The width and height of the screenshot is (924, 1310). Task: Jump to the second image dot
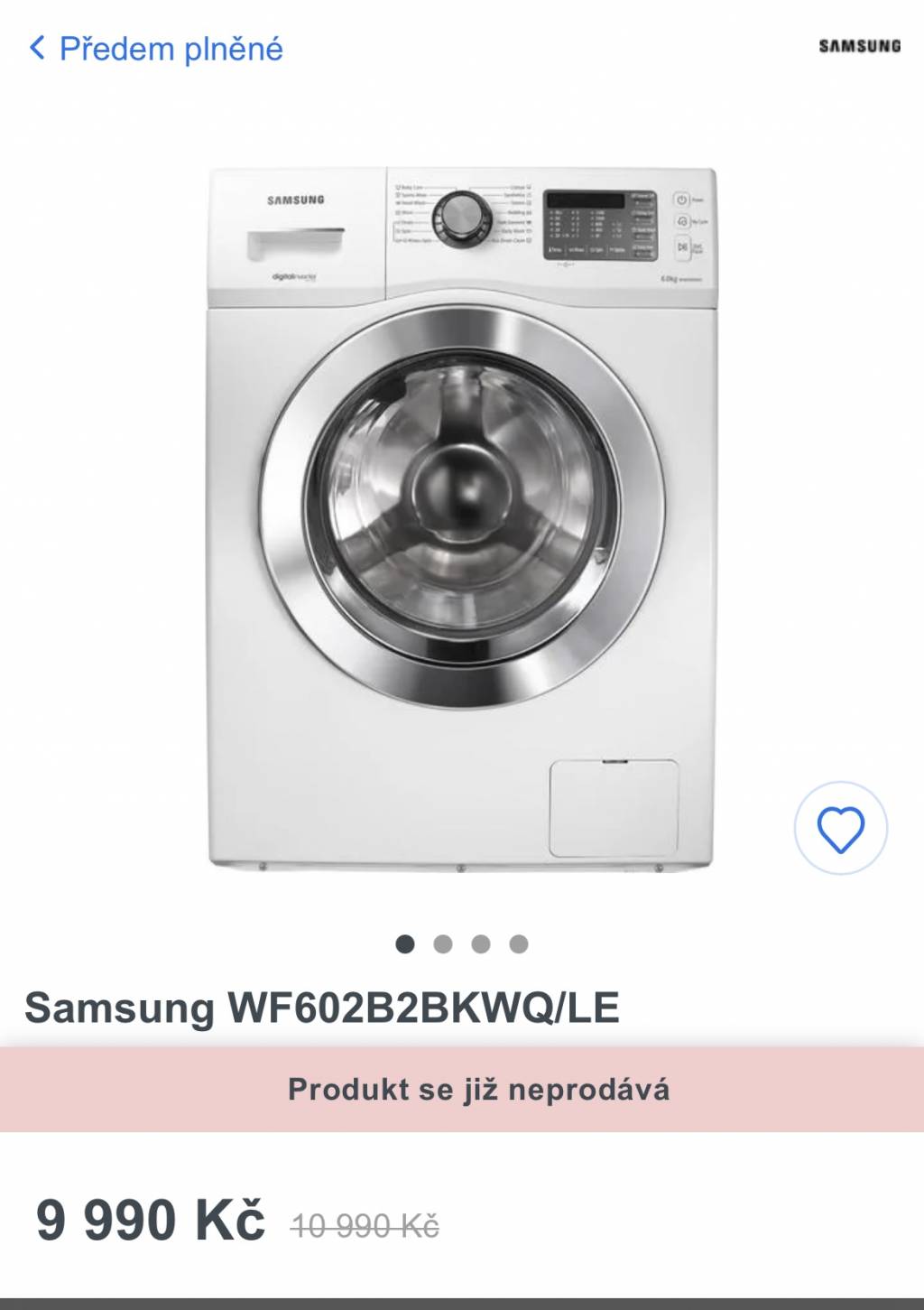(x=443, y=944)
